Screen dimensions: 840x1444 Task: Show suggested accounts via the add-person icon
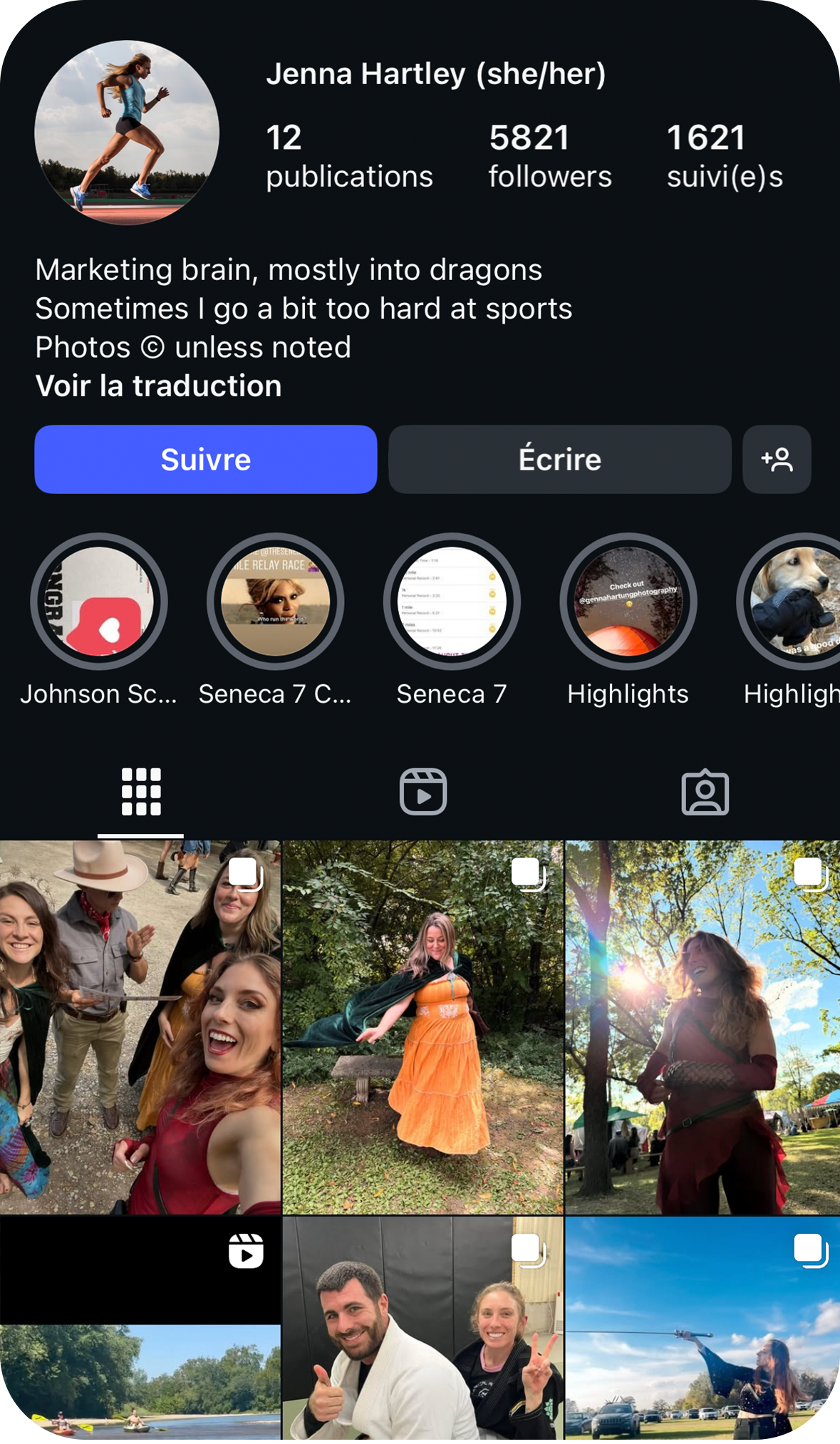[777, 460]
